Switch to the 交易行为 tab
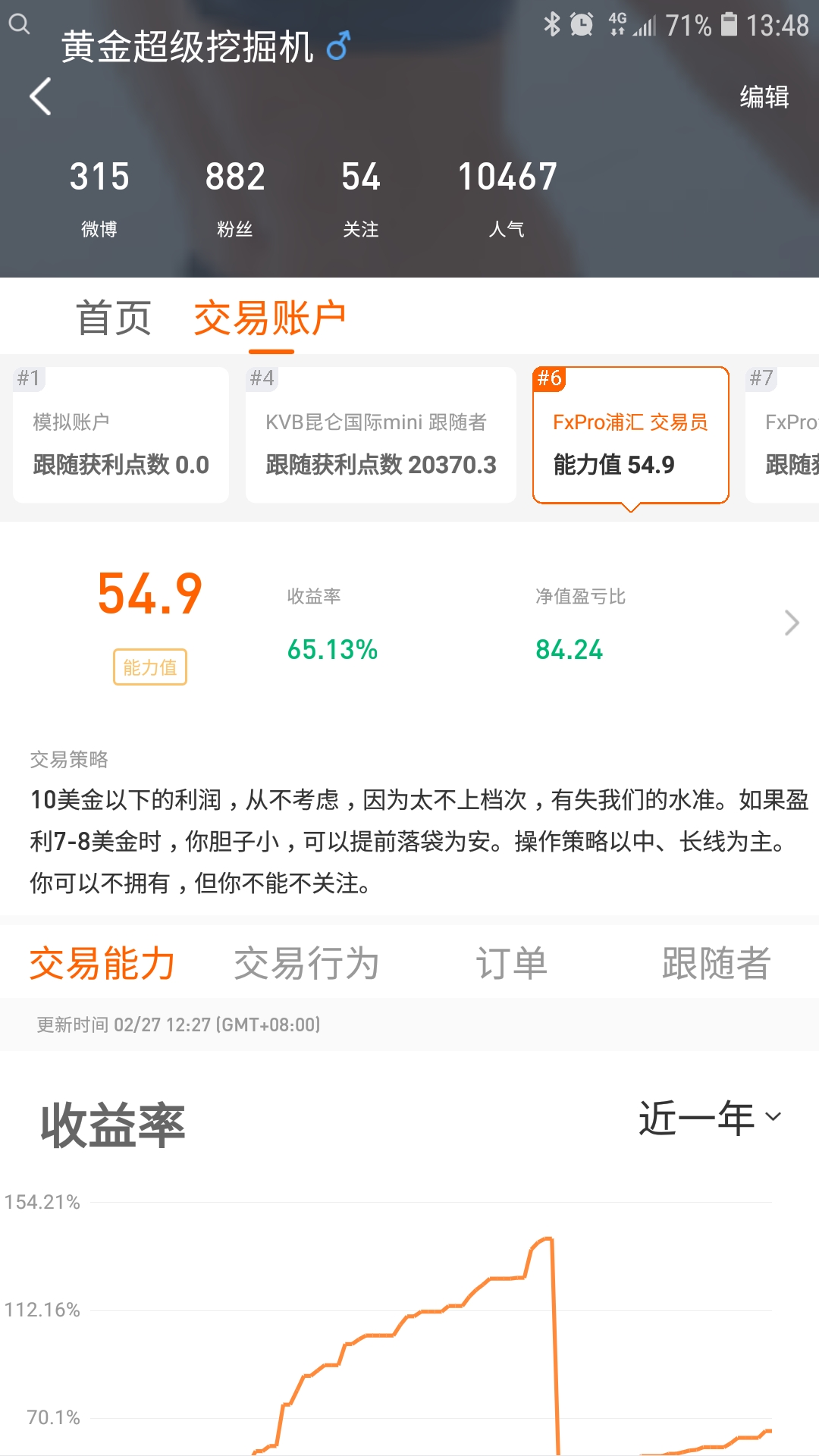Screen dimensions: 819x1456 pyautogui.click(x=306, y=964)
